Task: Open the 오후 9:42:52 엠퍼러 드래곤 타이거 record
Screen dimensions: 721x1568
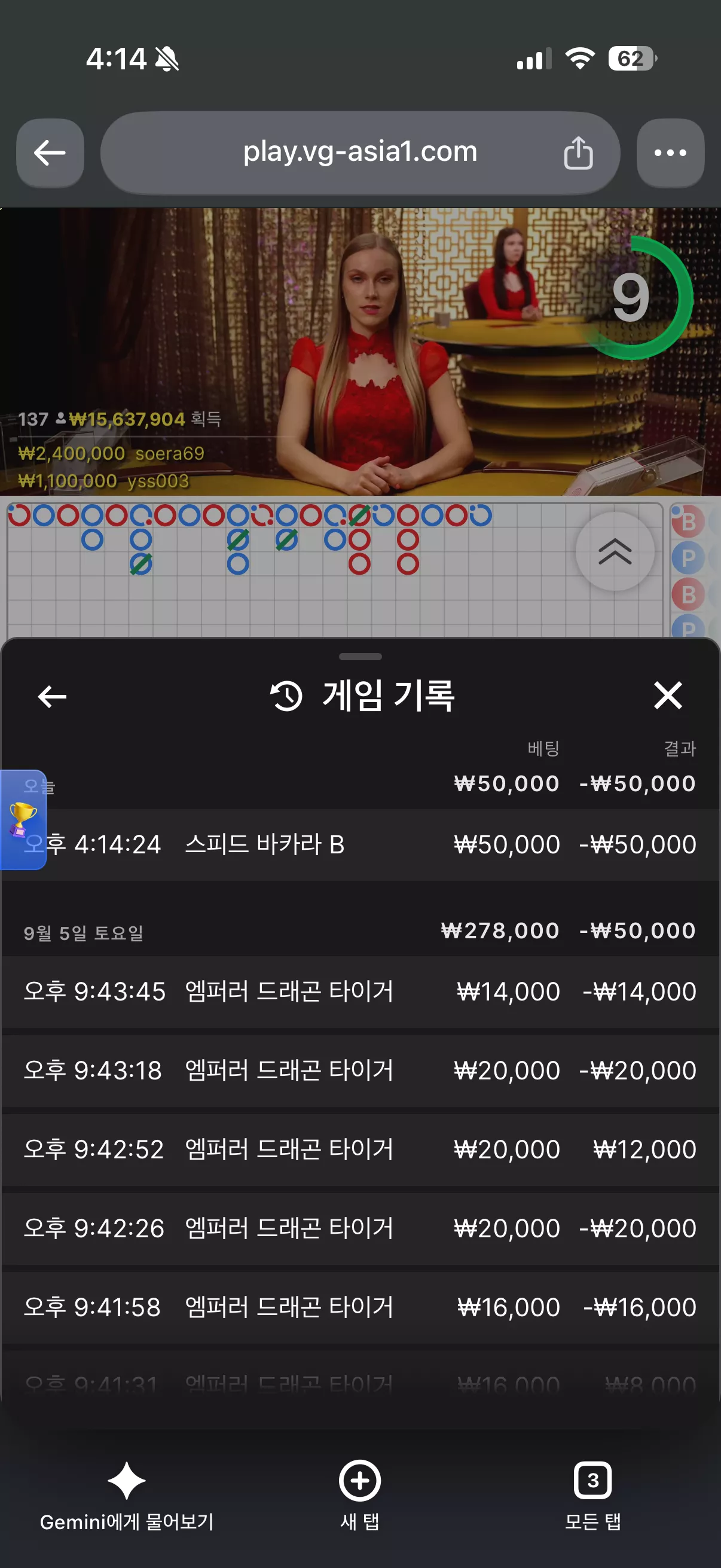Action: click(x=360, y=1149)
